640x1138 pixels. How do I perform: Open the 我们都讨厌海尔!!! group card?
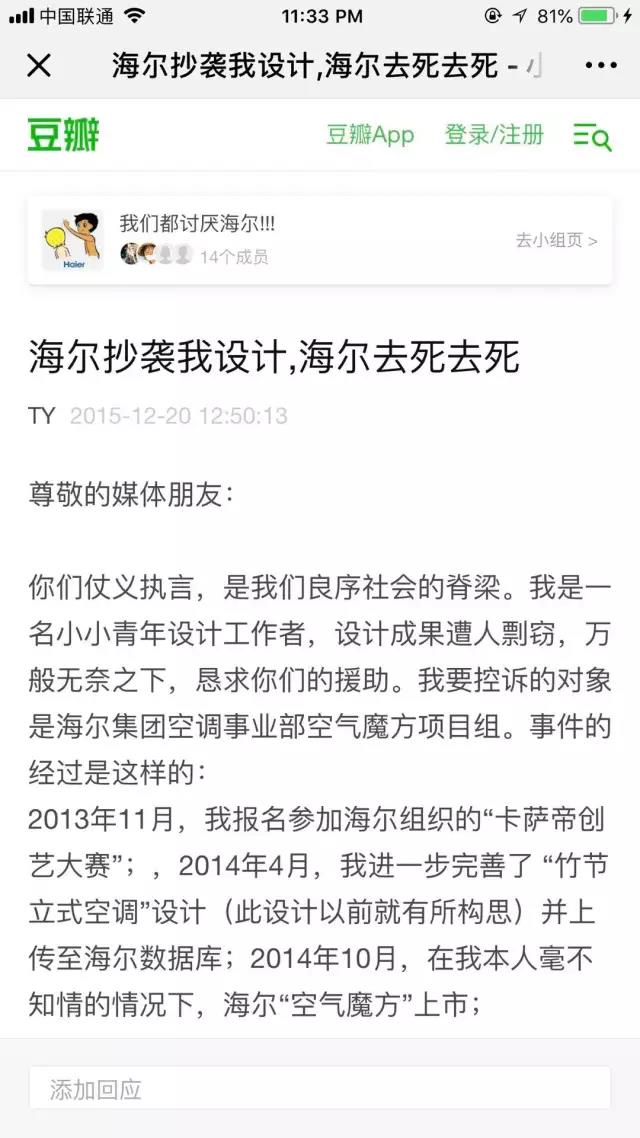tap(320, 240)
